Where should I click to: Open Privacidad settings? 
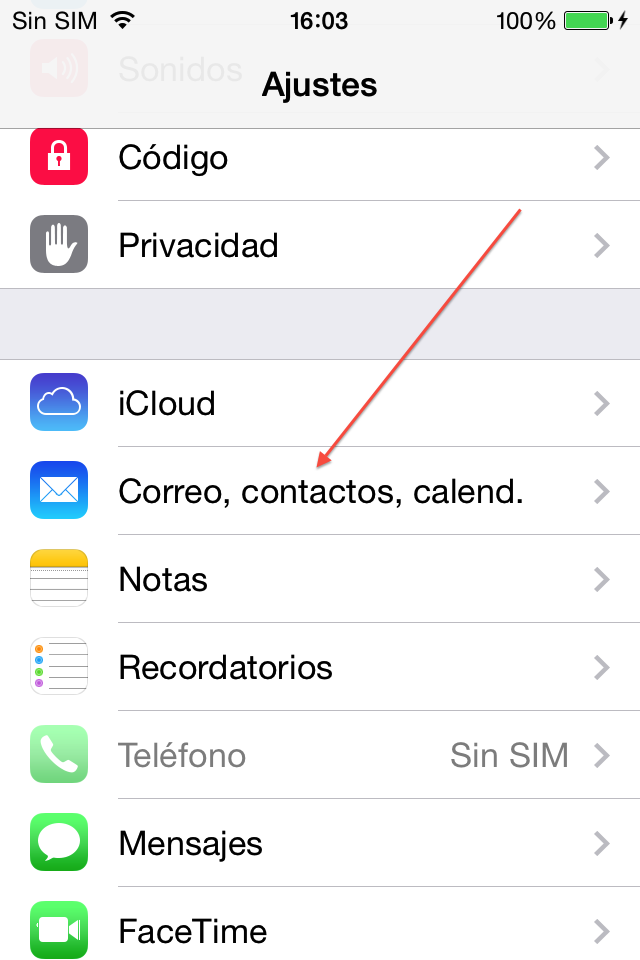[x=320, y=245]
